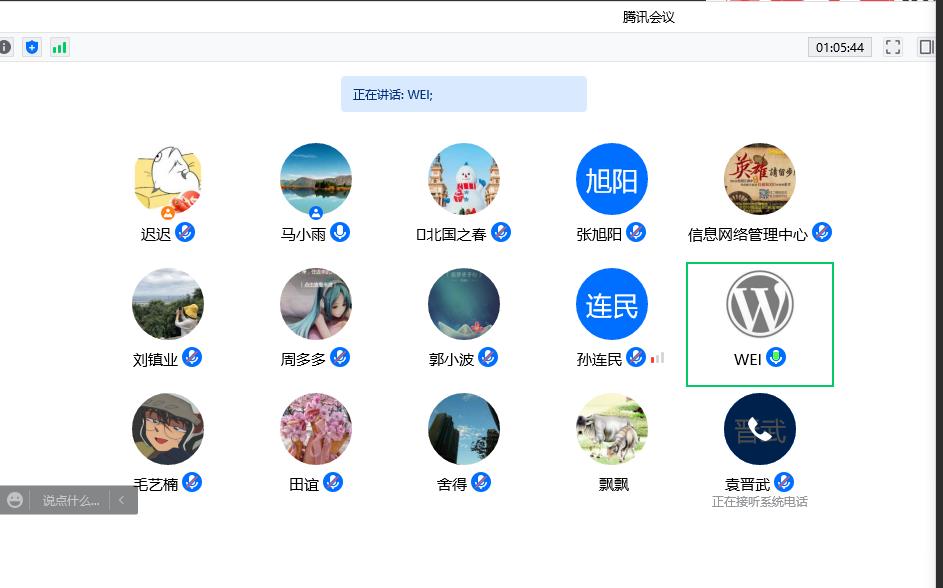Viewport: 943px width, 588px height.
Task: Toggle the side panel layout
Action: click(927, 47)
